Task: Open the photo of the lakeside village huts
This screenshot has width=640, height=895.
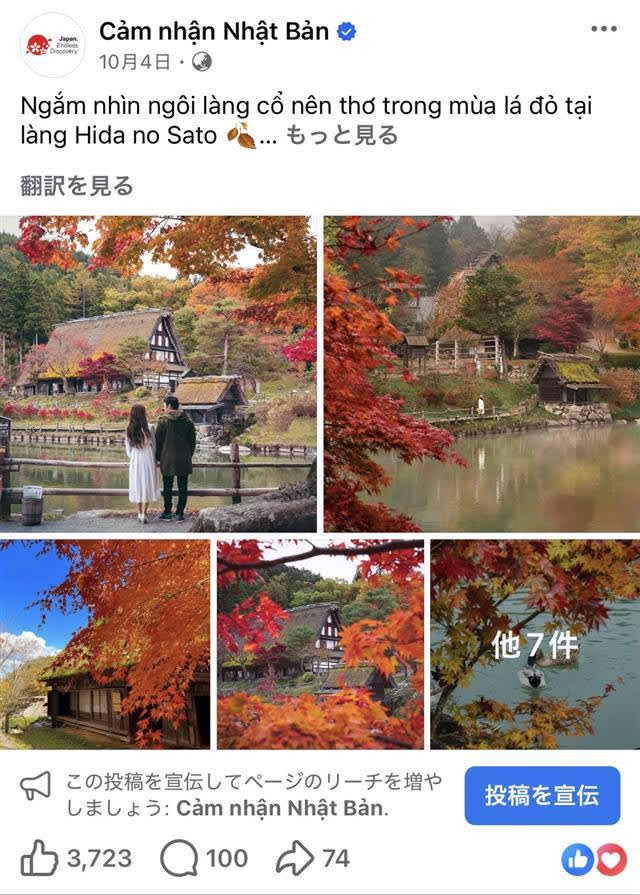Action: click(x=482, y=373)
